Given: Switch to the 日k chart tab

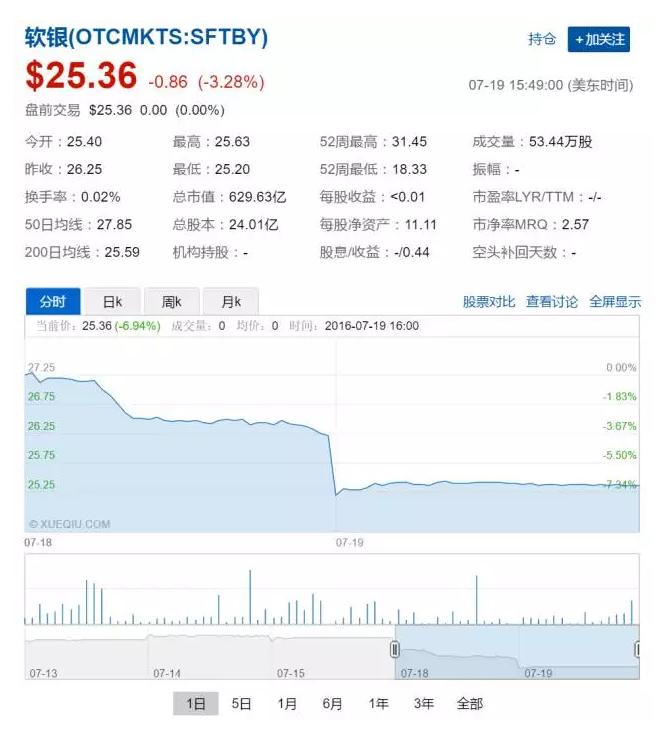Looking at the screenshot, I should (x=112, y=301).
